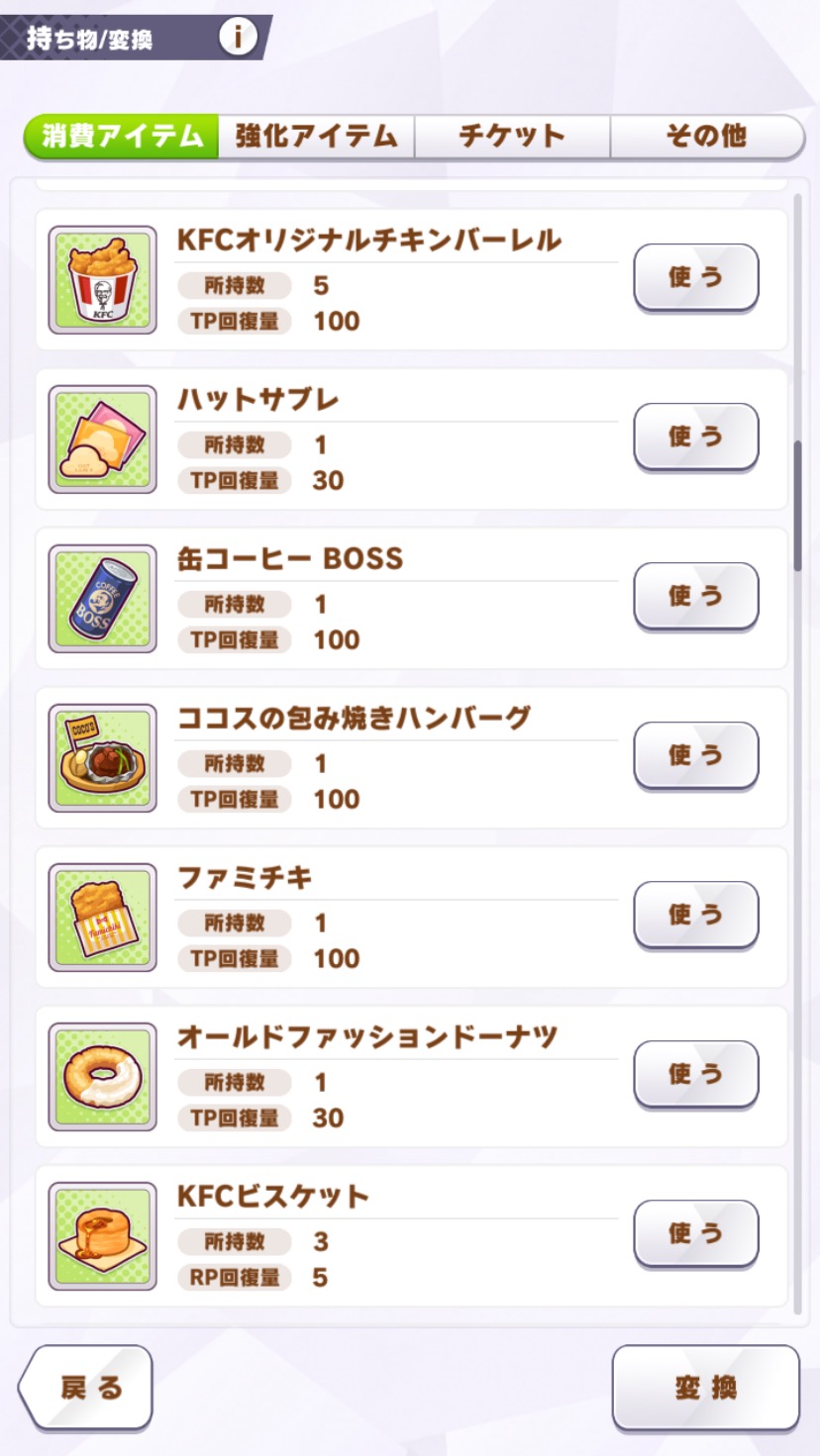Use the ココスの包み焼きハンバーグ item

695,755
